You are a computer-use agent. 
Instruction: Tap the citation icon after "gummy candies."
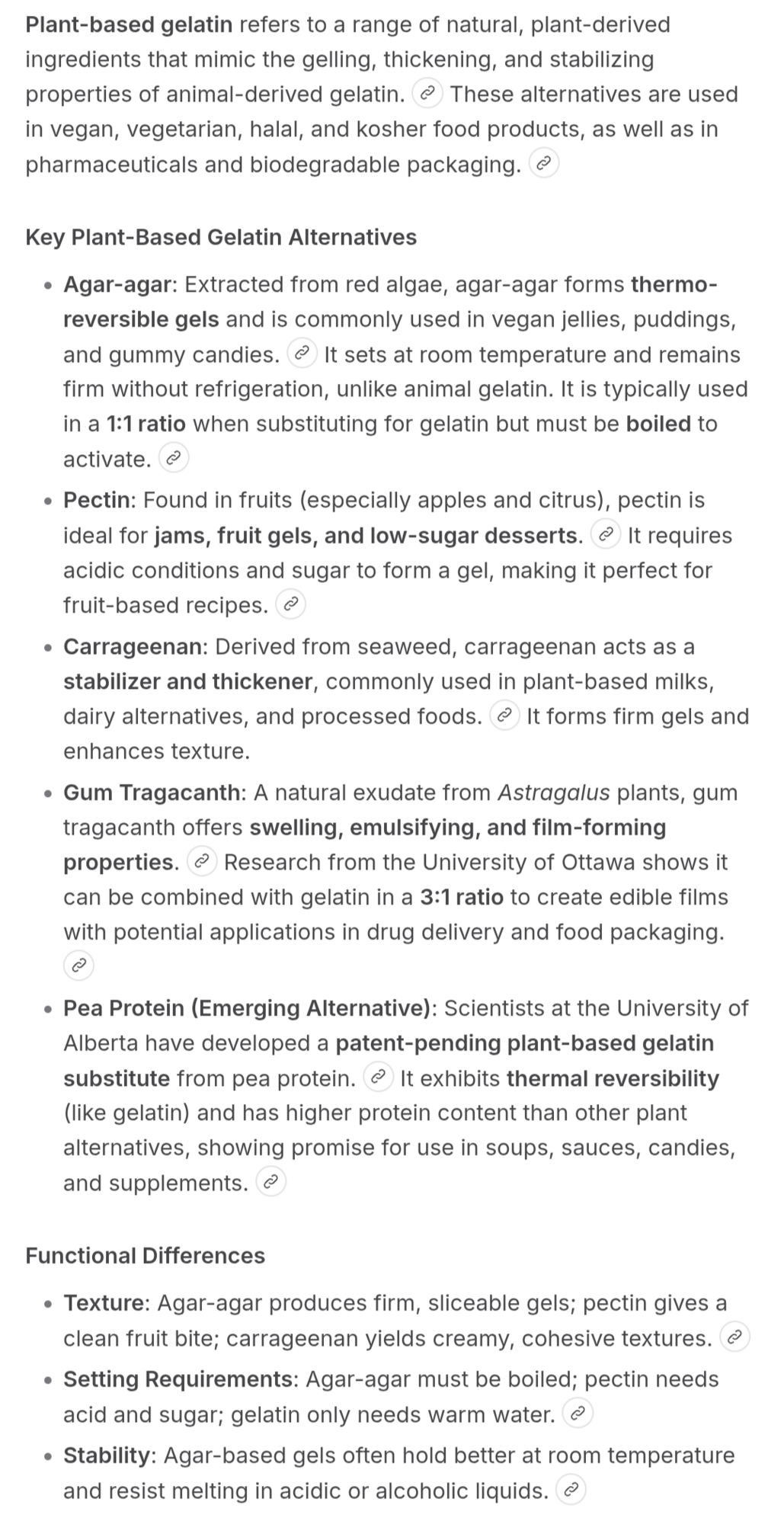tap(302, 354)
